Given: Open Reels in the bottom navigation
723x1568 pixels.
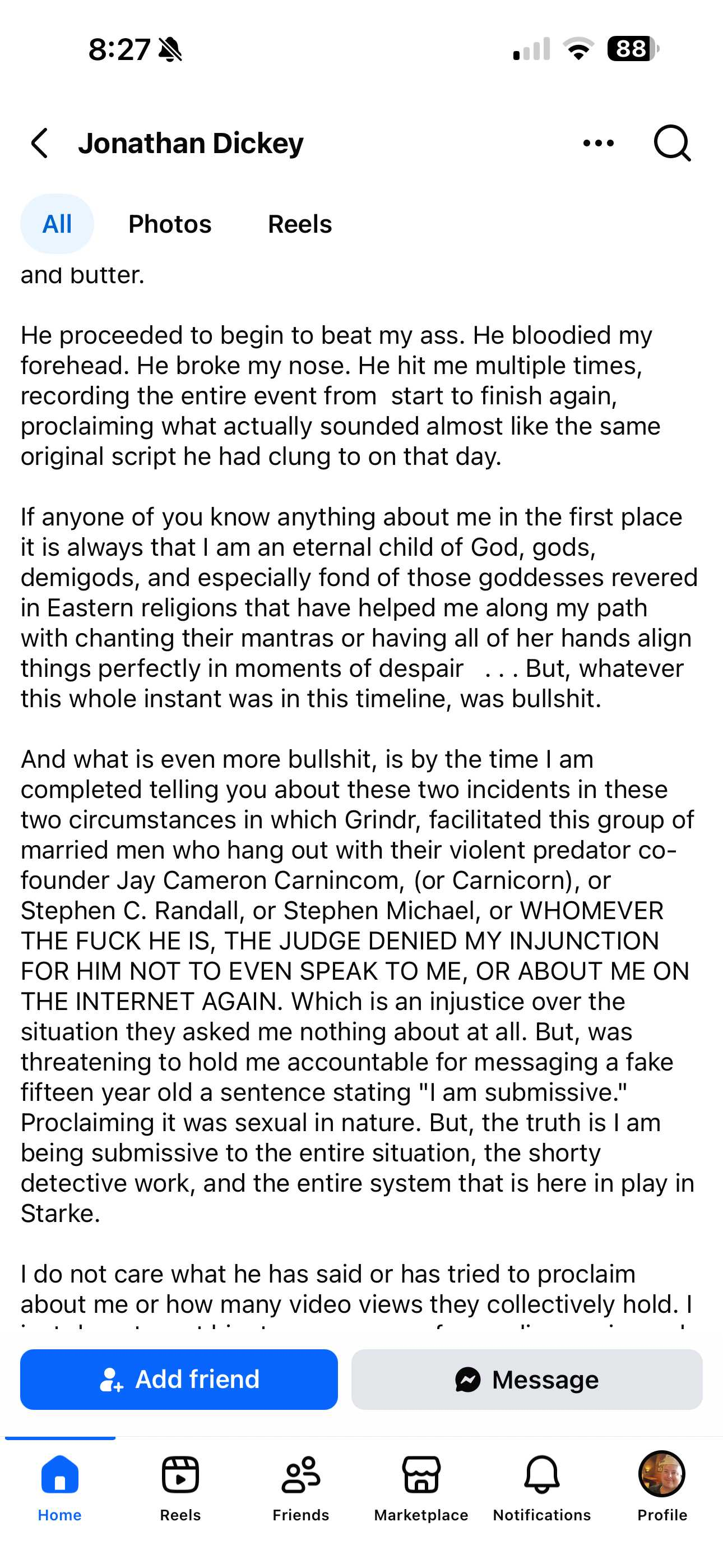Looking at the screenshot, I should click(180, 1488).
